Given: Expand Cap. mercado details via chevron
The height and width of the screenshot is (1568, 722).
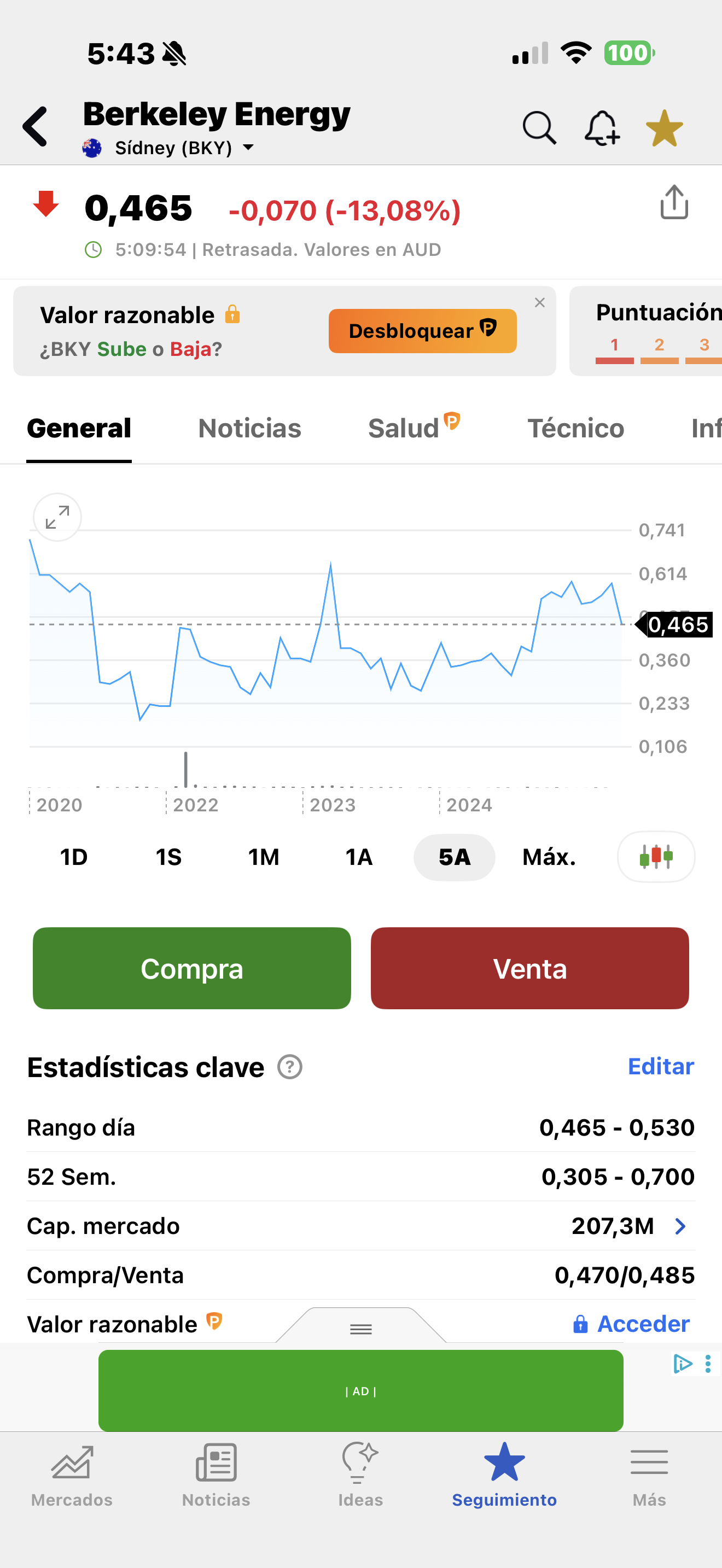Looking at the screenshot, I should click(x=680, y=1226).
